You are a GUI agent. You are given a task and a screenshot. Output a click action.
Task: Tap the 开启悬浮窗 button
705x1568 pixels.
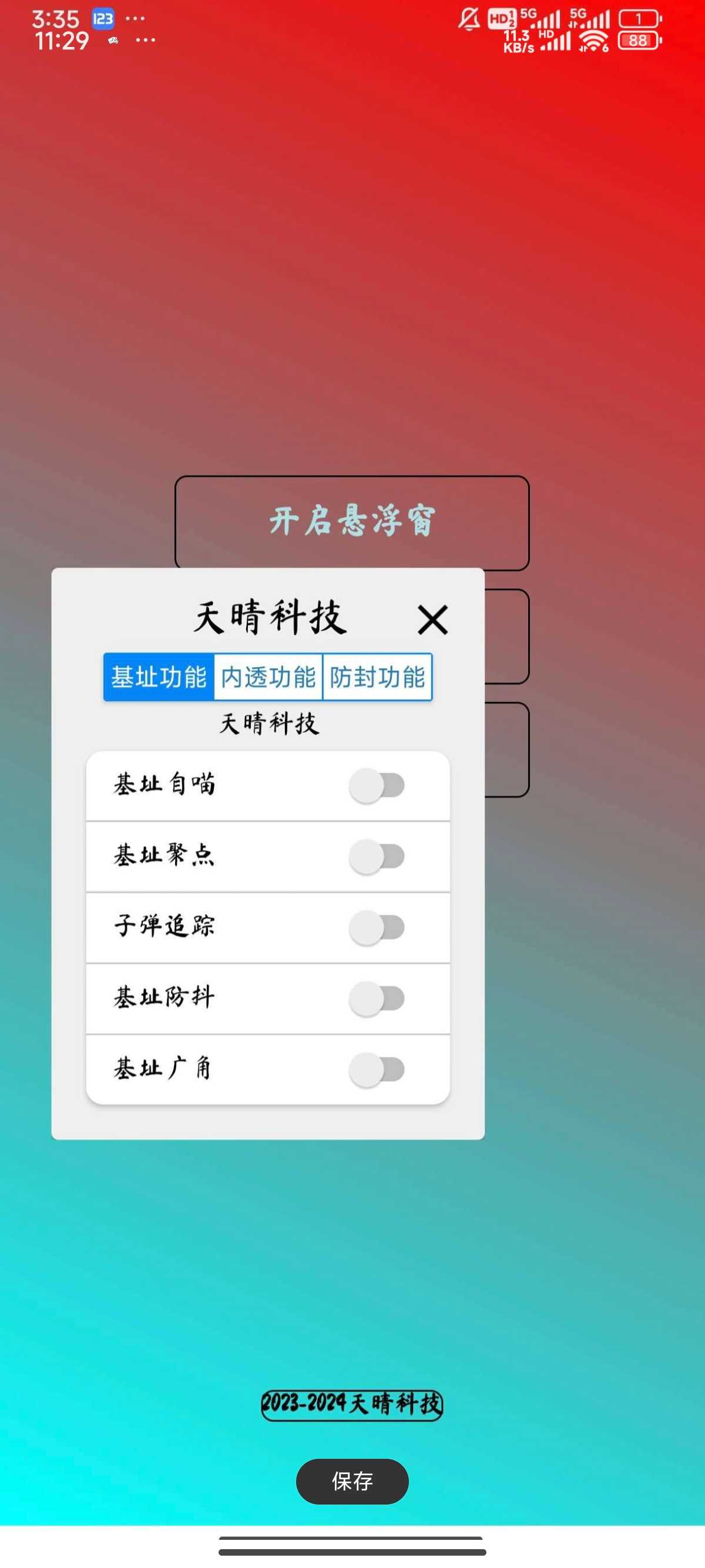click(352, 521)
